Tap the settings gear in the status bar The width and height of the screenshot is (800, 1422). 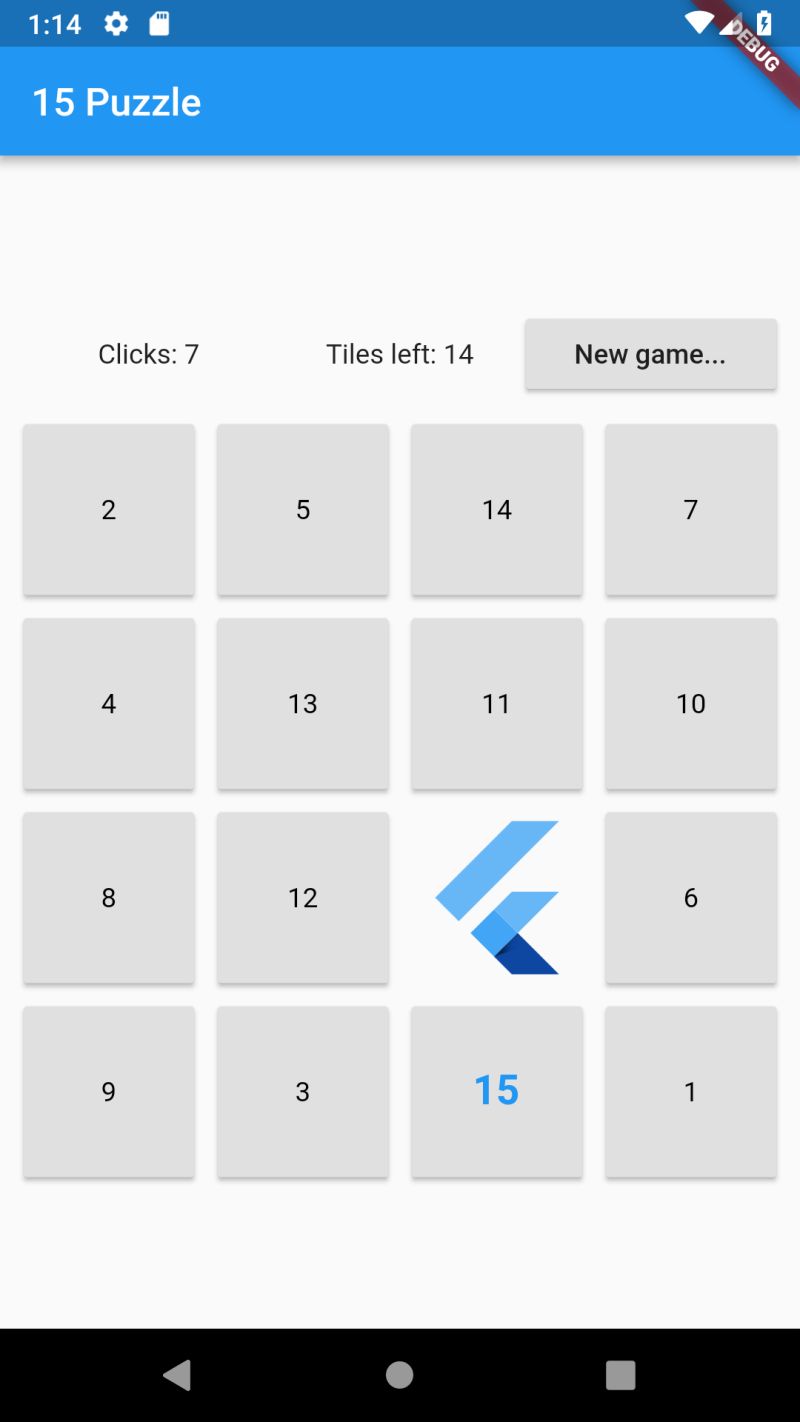pos(116,24)
